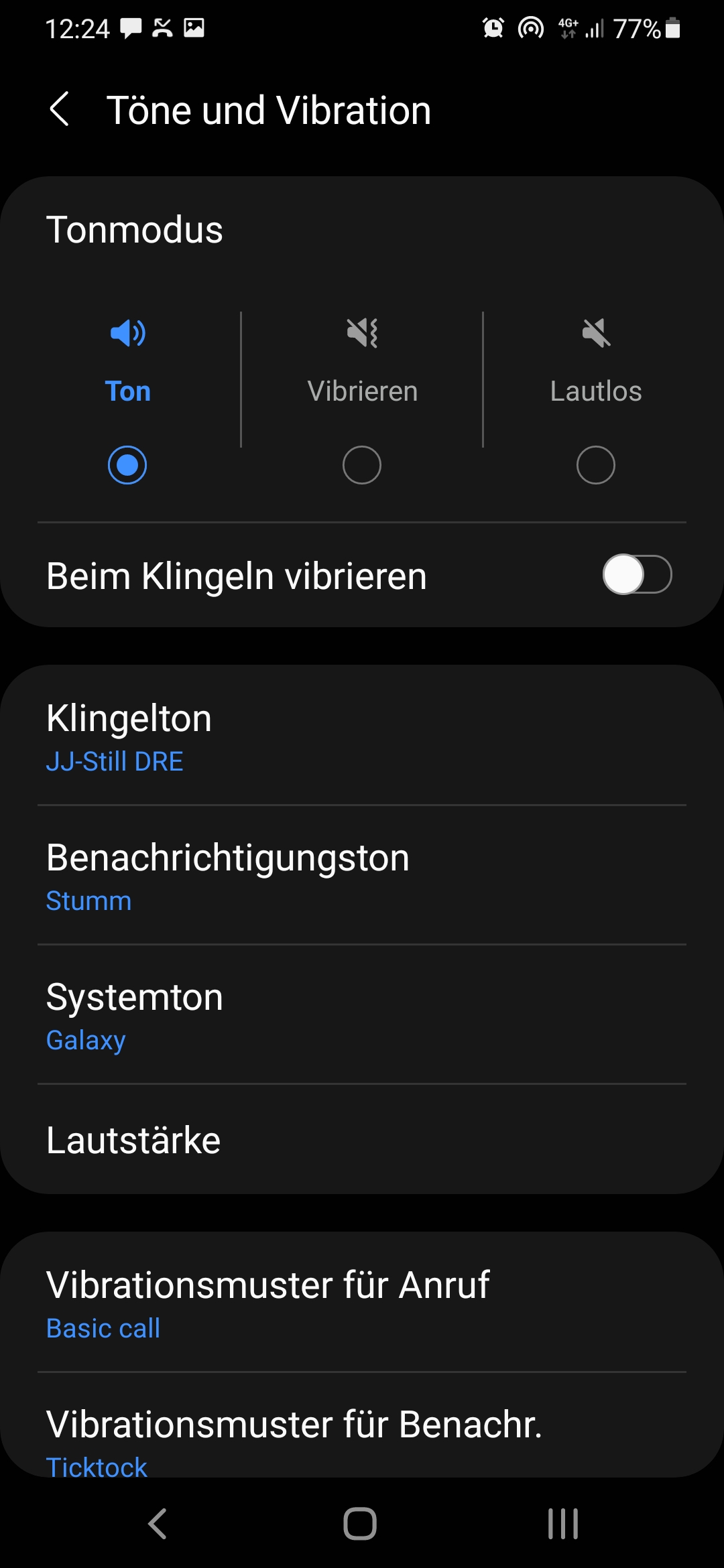This screenshot has height=1568, width=724.
Task: Open Vibrationsmuster für Benachr.
Action: 362,1434
